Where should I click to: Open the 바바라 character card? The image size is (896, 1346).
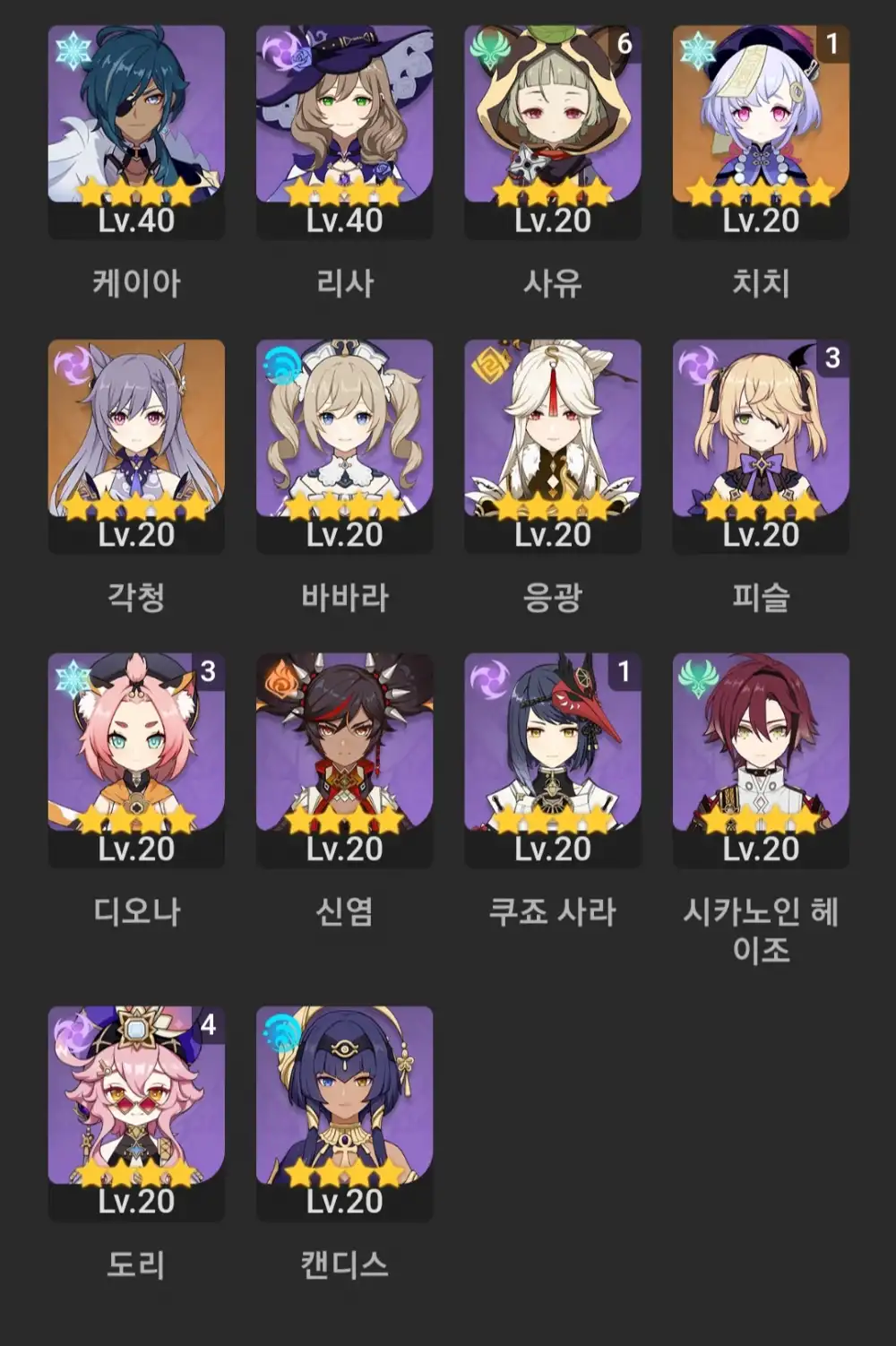344,445
